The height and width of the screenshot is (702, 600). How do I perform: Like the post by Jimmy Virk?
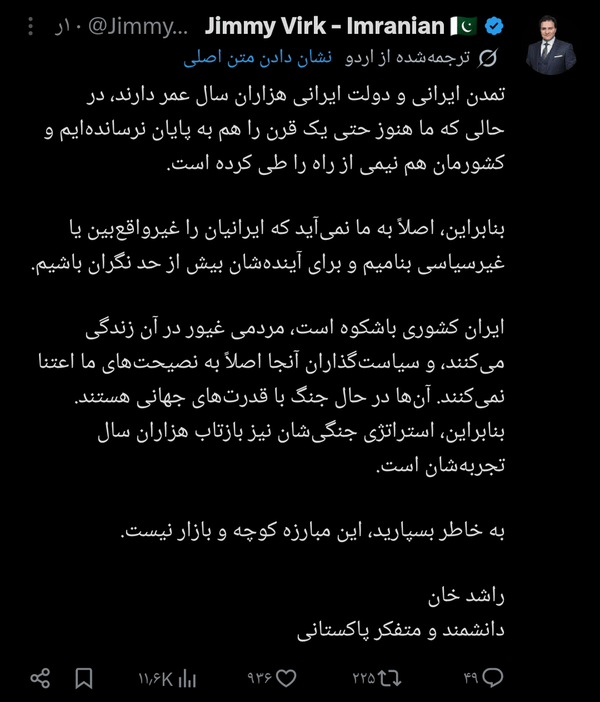click(x=286, y=678)
